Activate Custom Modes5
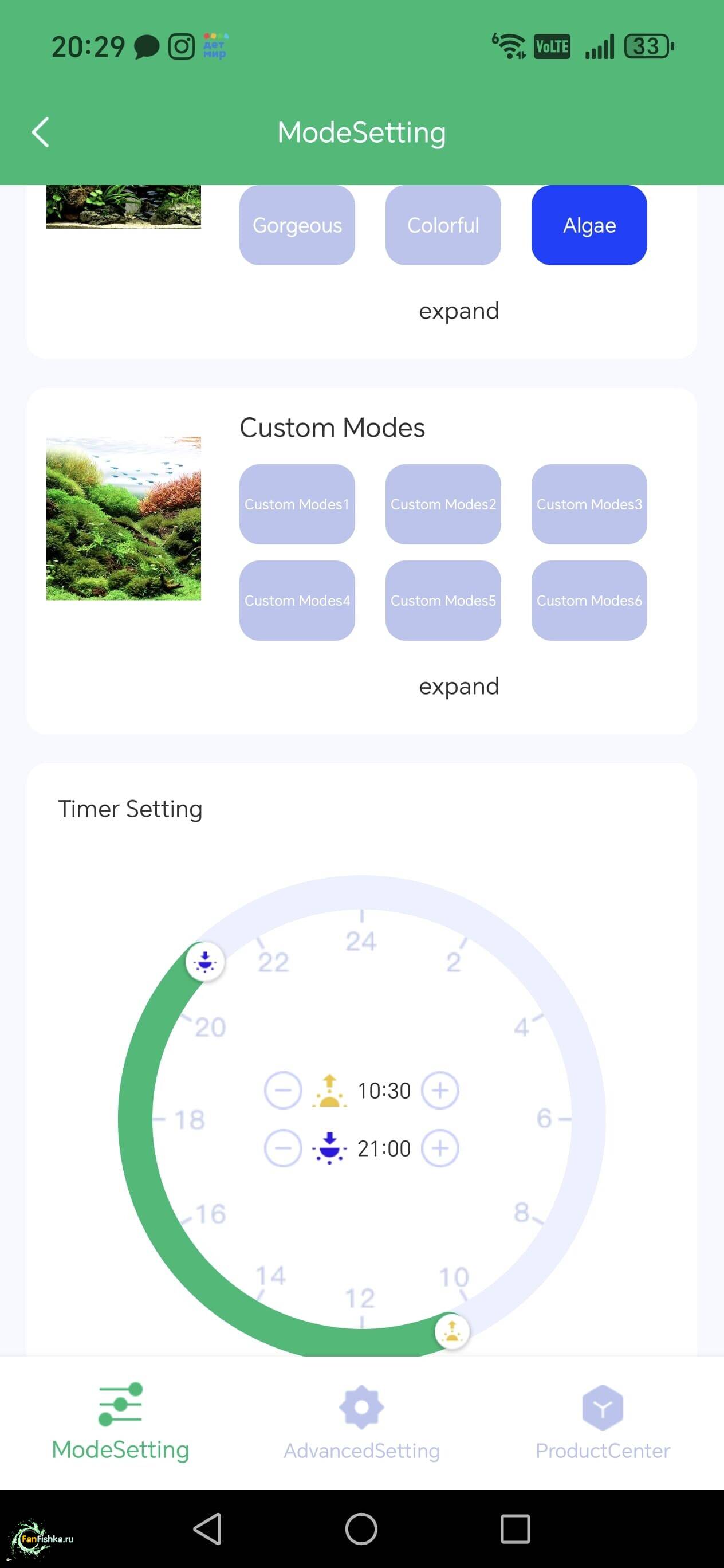Image resolution: width=724 pixels, height=1568 pixels. pyautogui.click(x=443, y=600)
